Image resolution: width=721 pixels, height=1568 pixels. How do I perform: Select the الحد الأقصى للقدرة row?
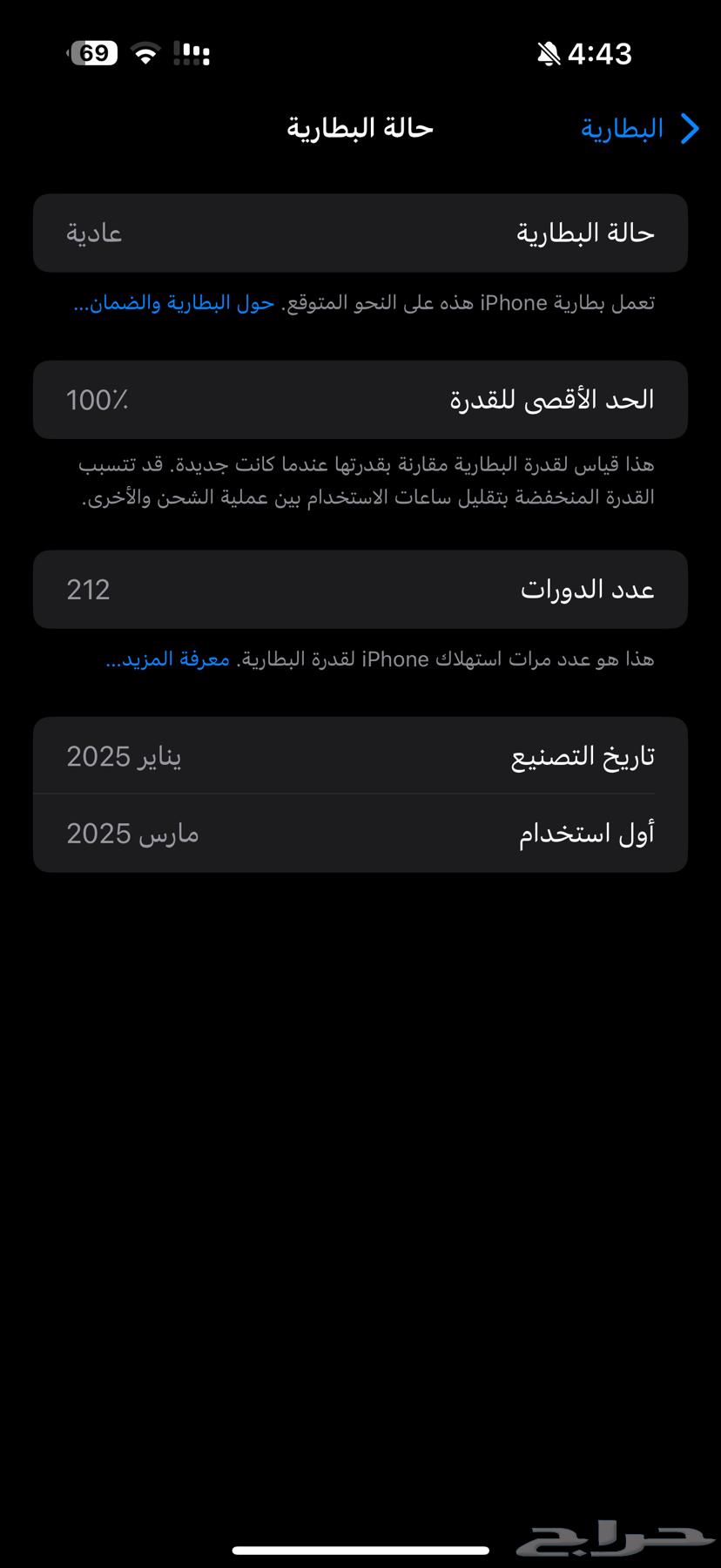click(x=360, y=399)
